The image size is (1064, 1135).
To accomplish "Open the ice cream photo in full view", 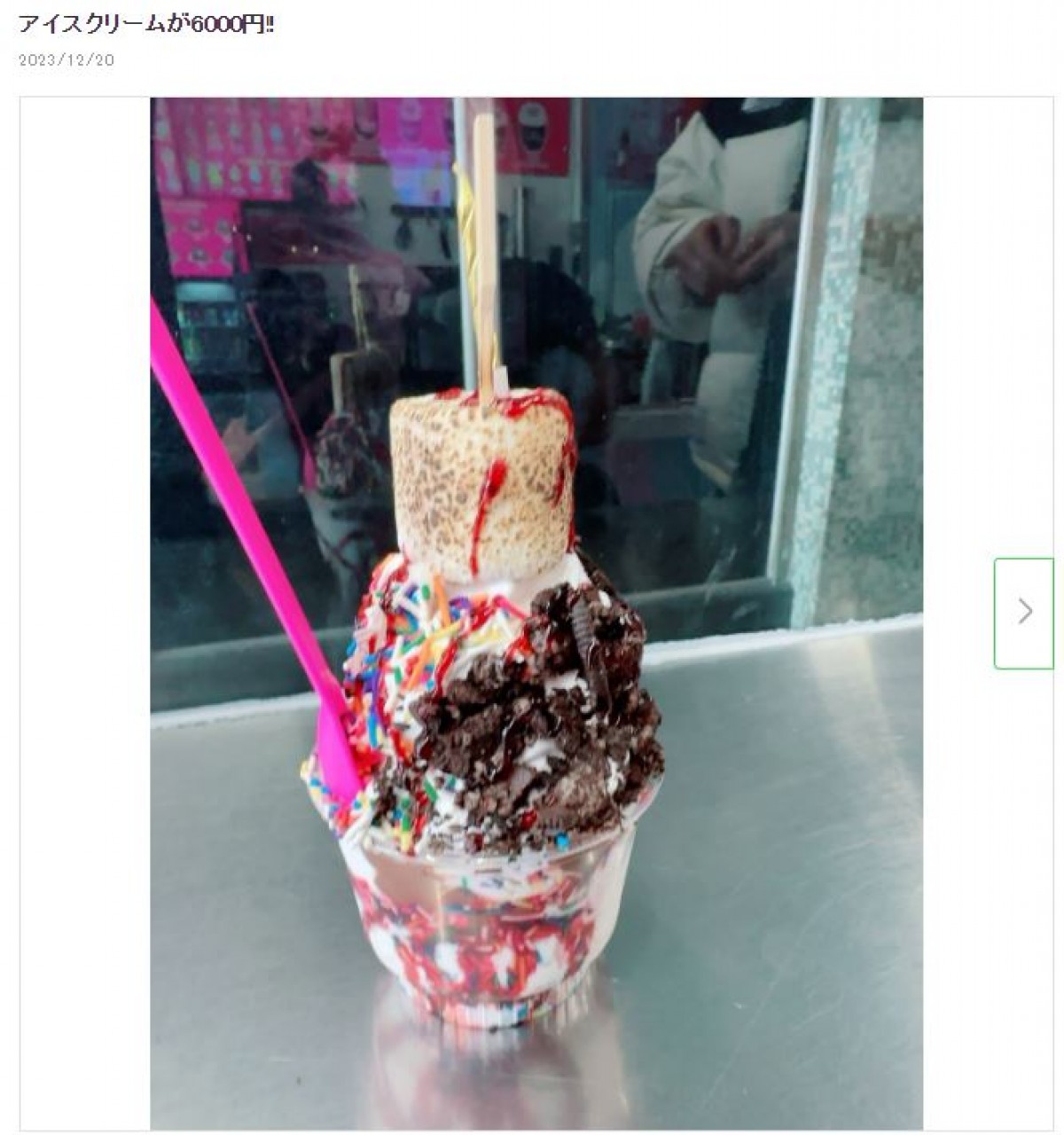I will 536,612.
